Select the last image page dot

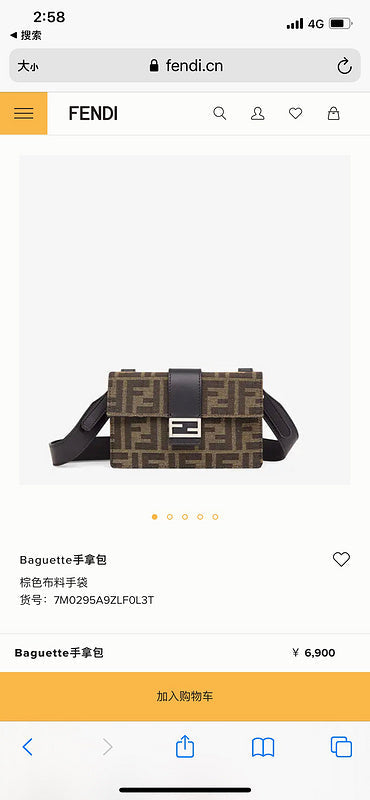(x=215, y=517)
